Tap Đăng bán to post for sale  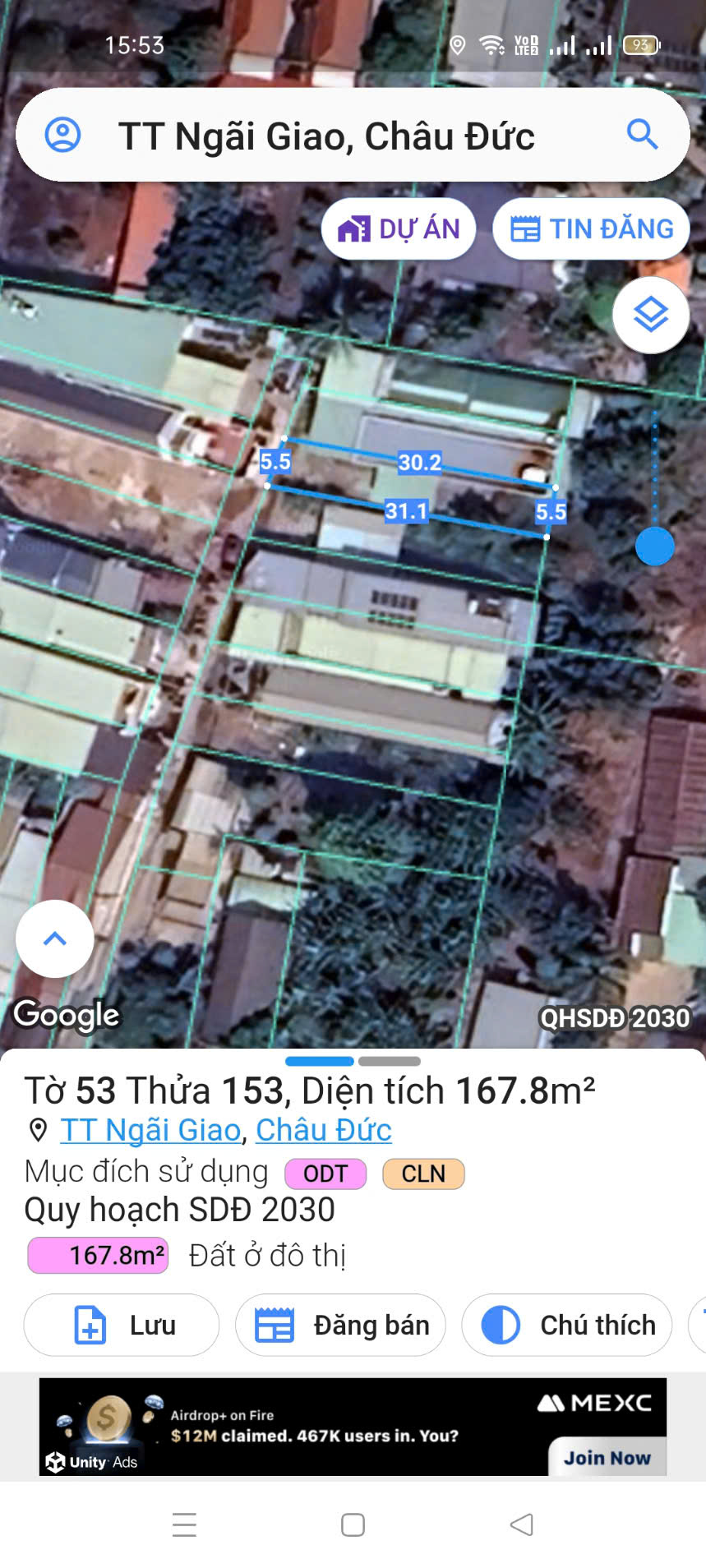click(340, 1325)
